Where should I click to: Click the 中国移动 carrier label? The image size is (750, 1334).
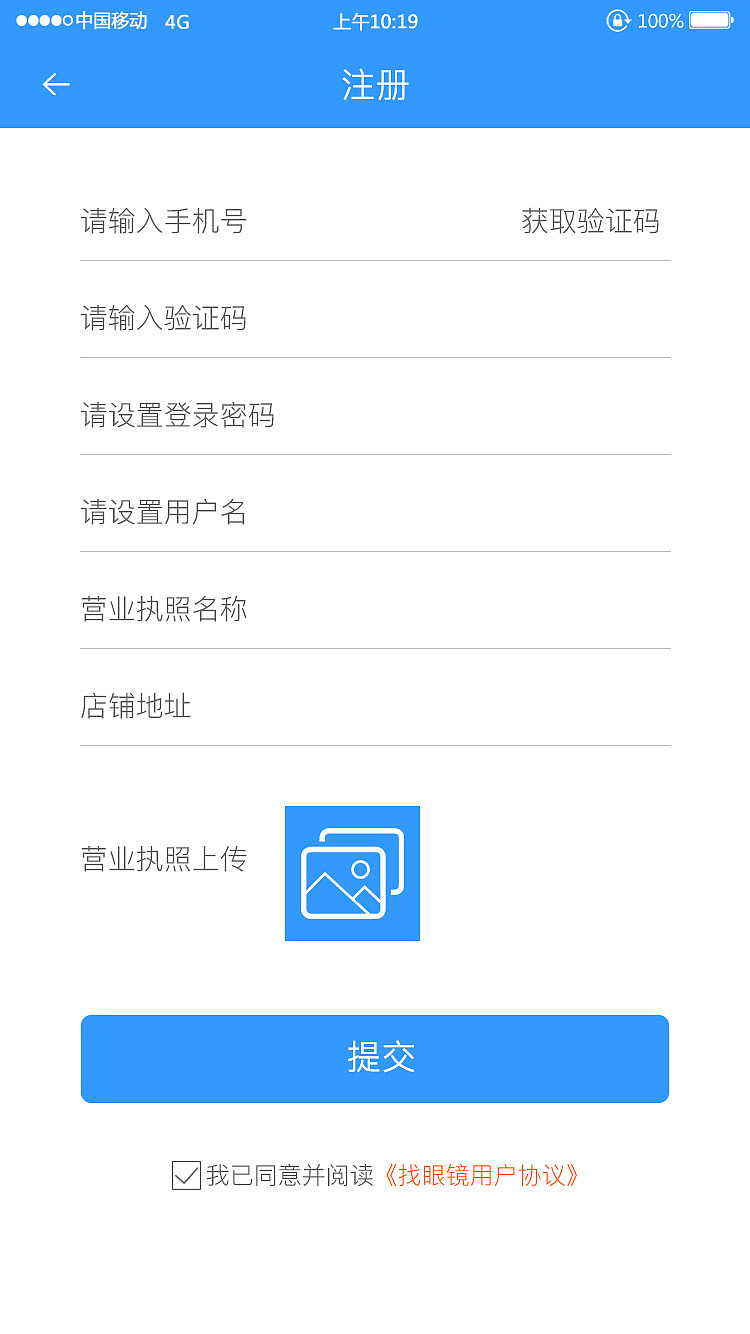(110, 18)
